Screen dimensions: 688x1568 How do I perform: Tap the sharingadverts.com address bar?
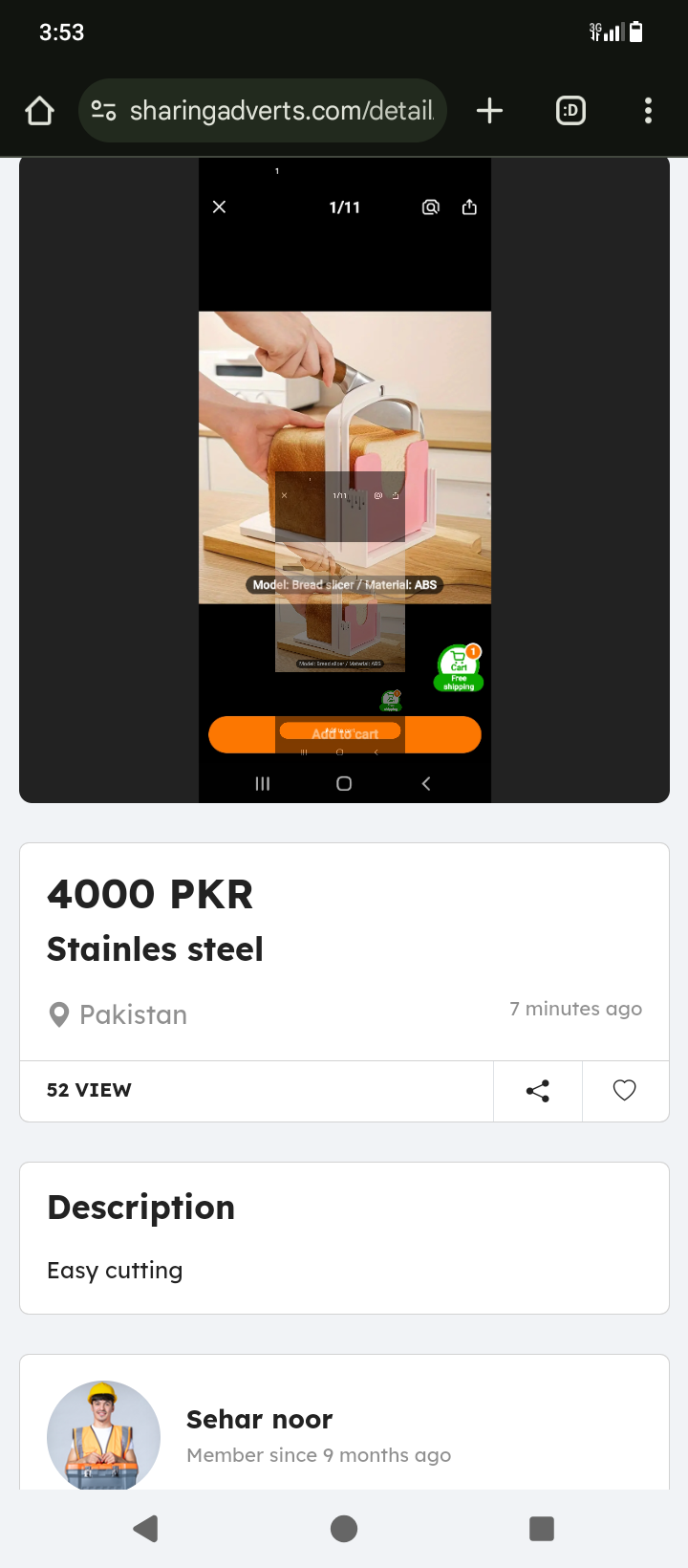(277, 111)
